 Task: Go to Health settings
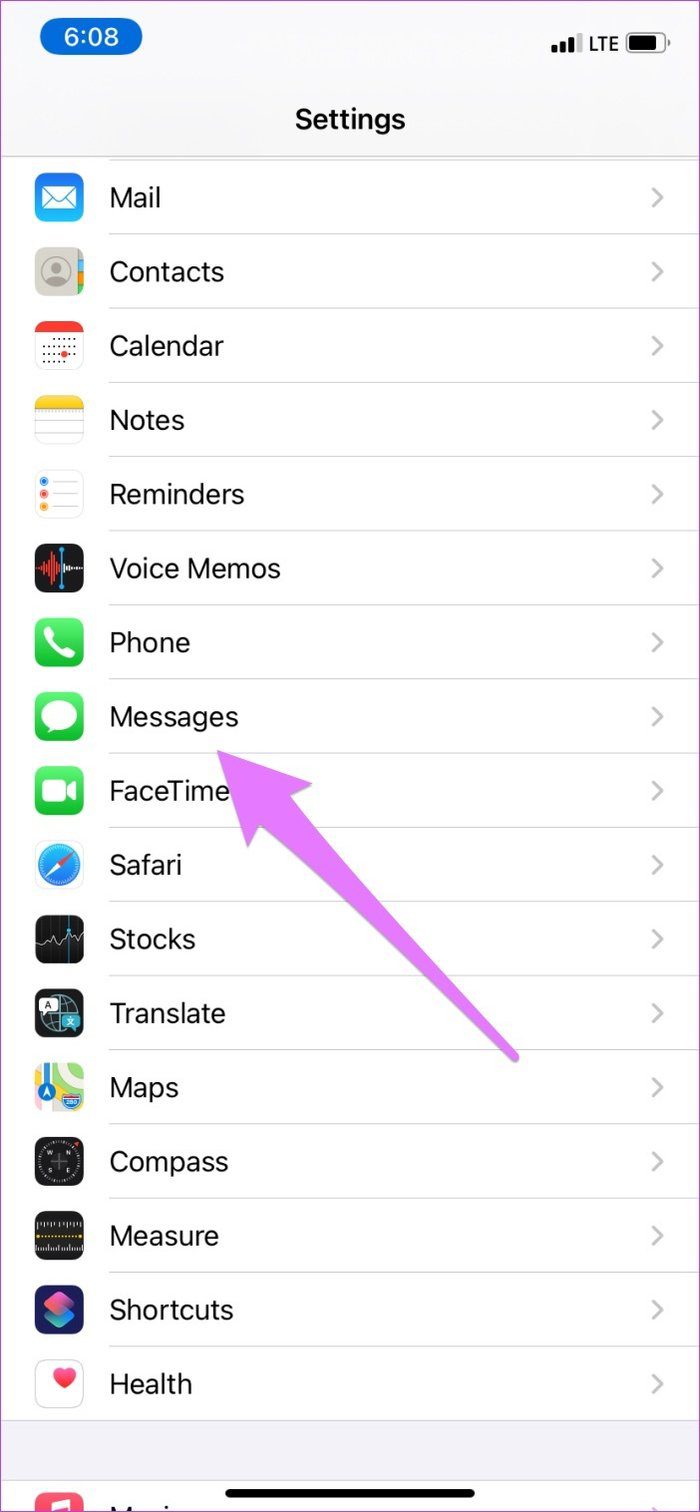(x=350, y=1383)
